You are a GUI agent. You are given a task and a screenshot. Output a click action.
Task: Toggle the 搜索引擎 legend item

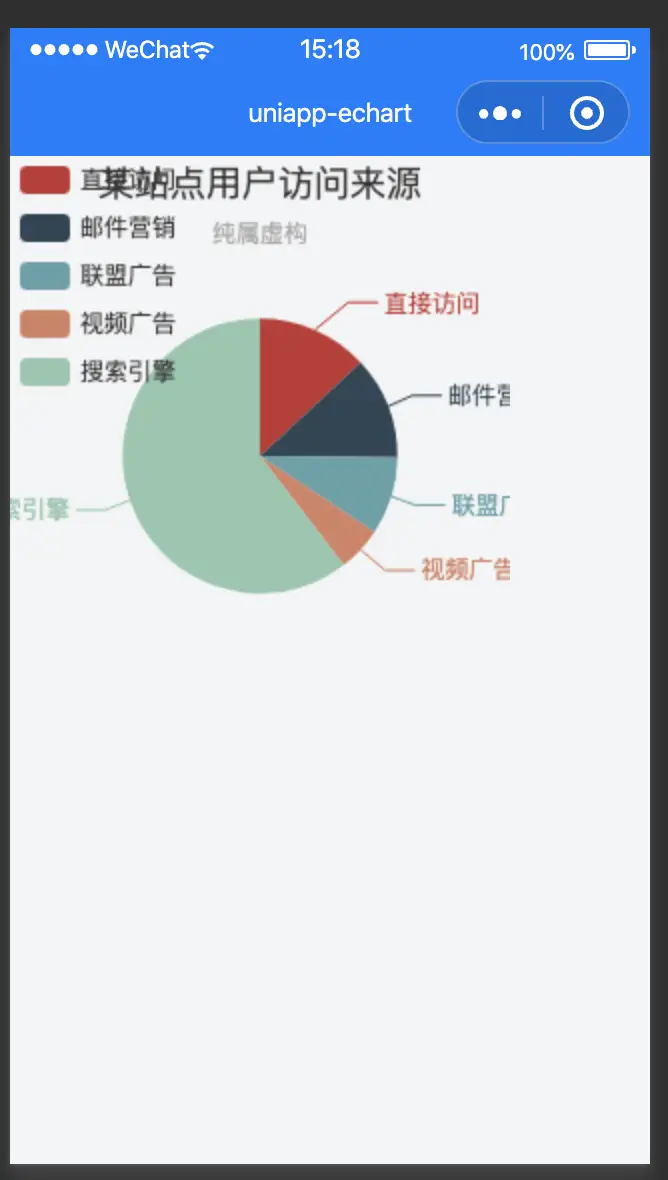pyautogui.click(x=97, y=372)
